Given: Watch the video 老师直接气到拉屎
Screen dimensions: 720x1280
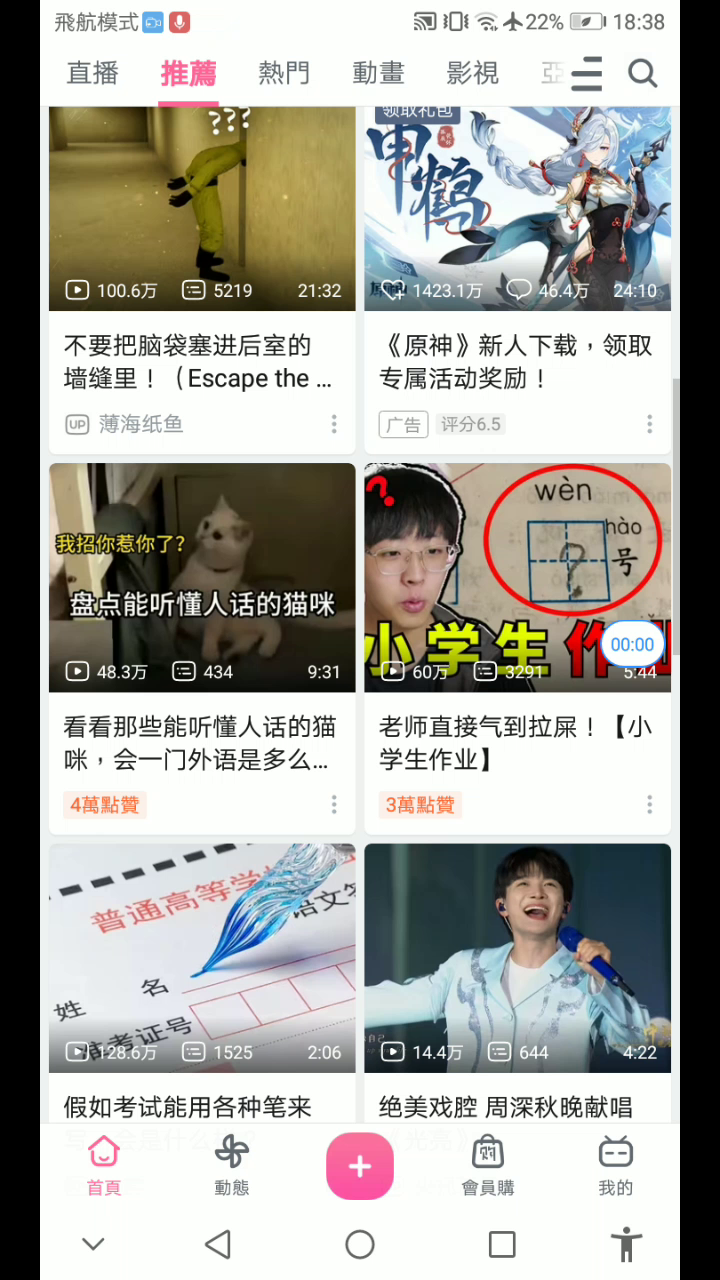Looking at the screenshot, I should [x=517, y=578].
